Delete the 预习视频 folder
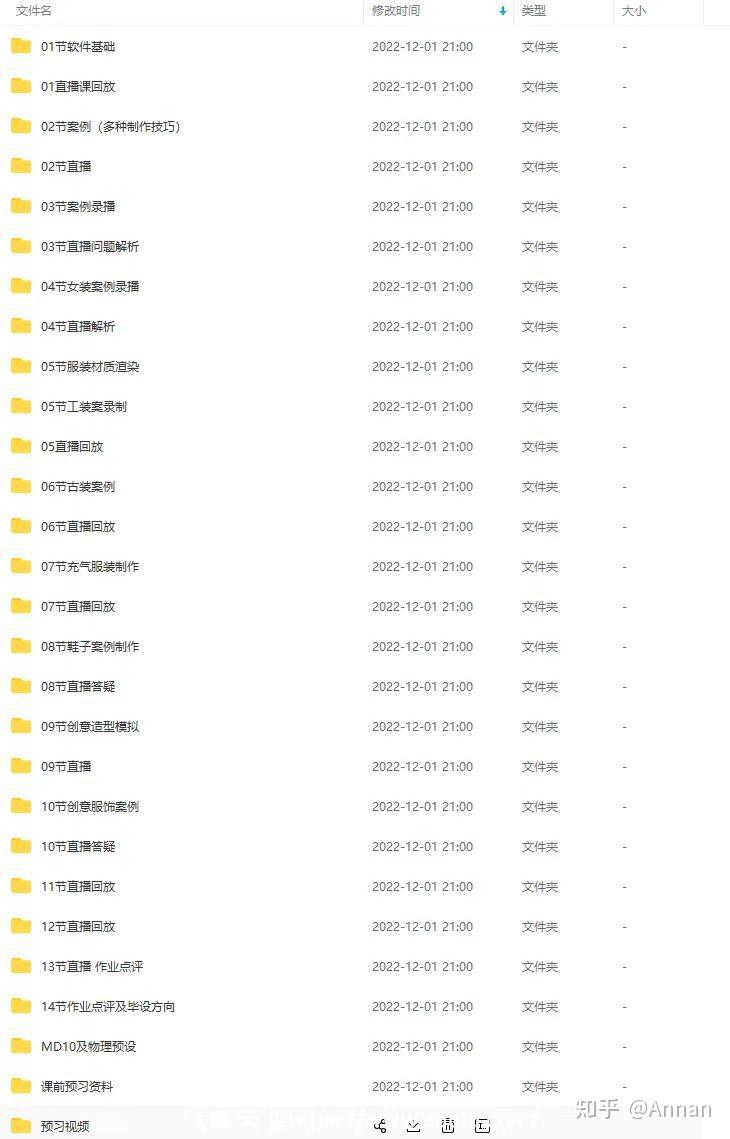Screen dimensions: 730x1139 tap(448, 1127)
